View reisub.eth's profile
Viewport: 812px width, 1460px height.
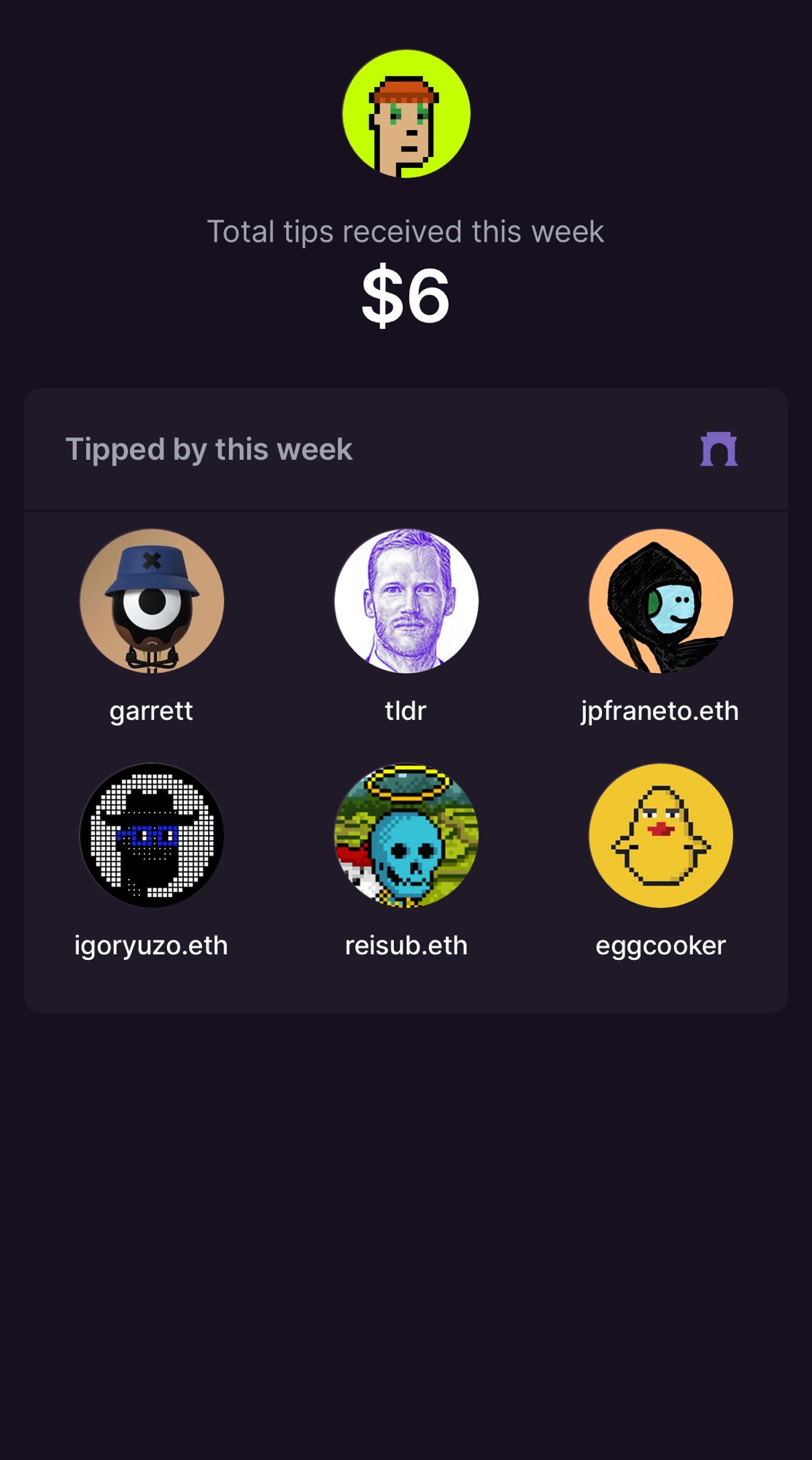click(x=406, y=835)
